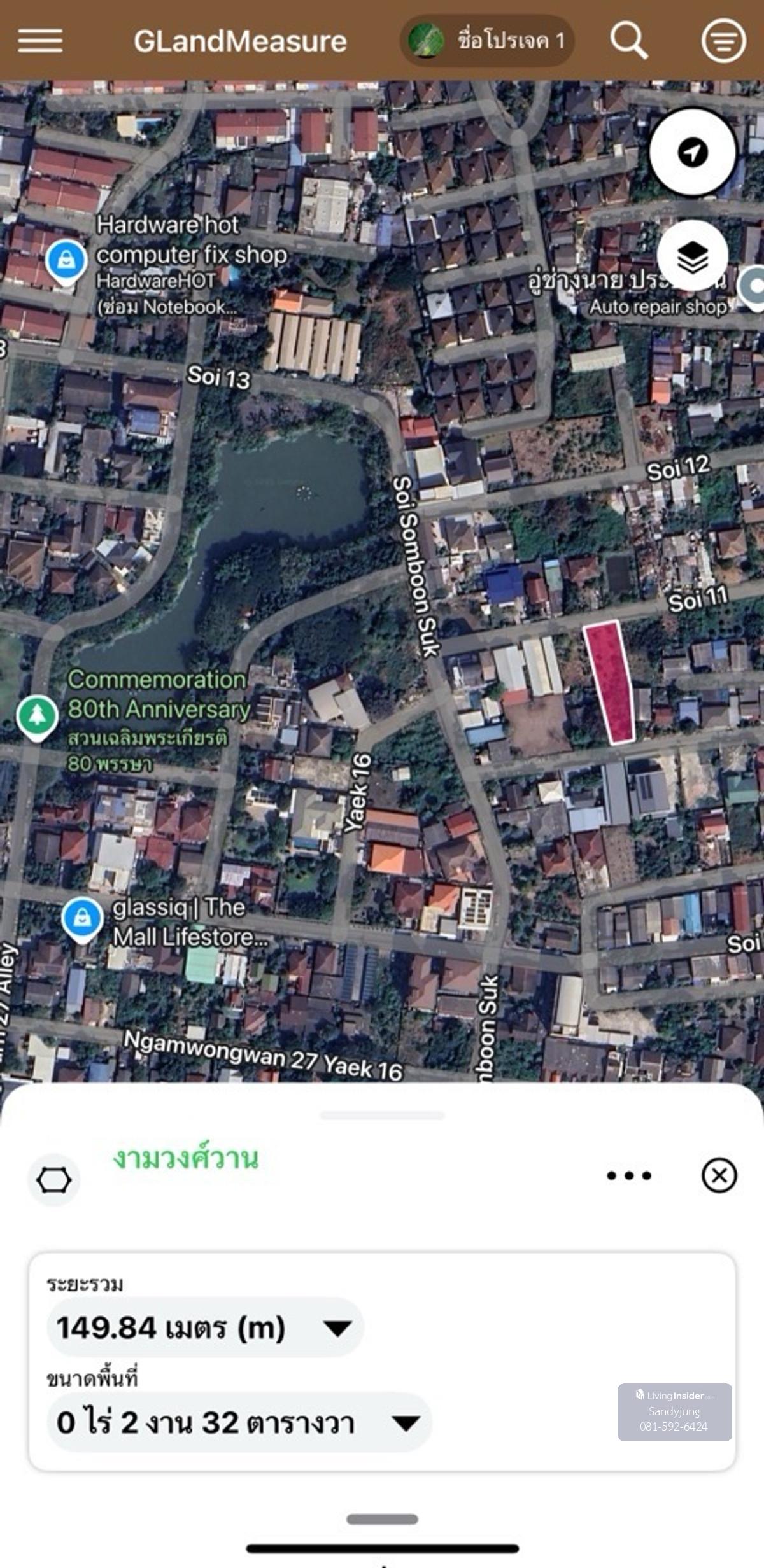Open the hamburger drawer menu
The width and height of the screenshot is (764, 1568).
pyautogui.click(x=40, y=41)
